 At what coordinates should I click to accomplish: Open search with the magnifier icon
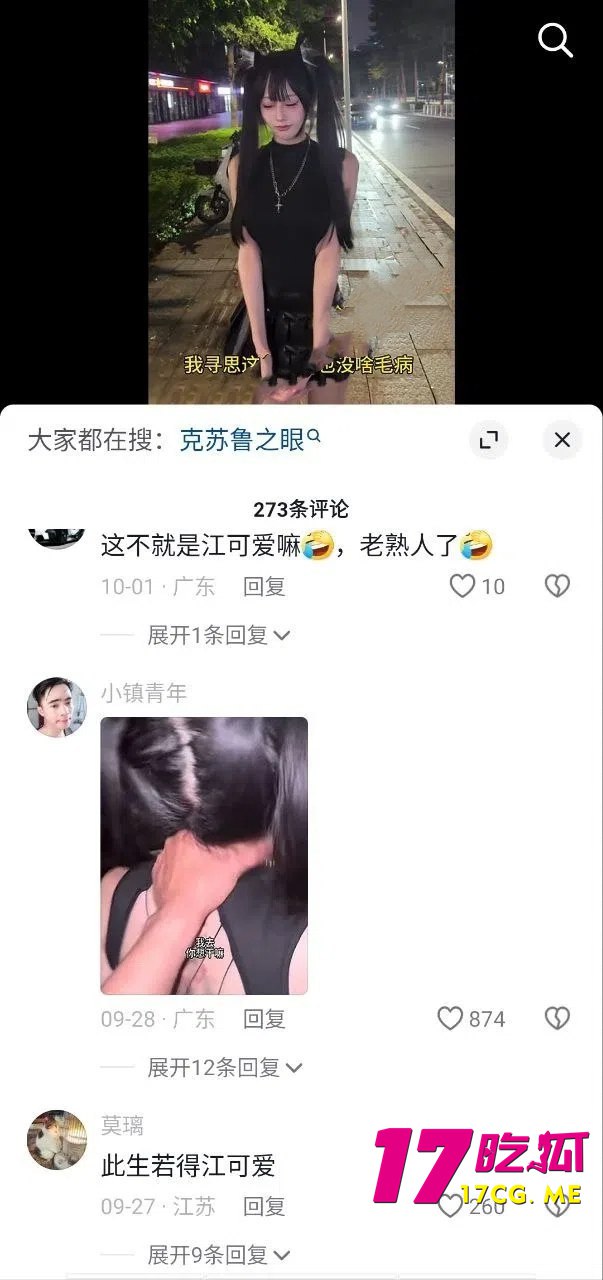[555, 40]
